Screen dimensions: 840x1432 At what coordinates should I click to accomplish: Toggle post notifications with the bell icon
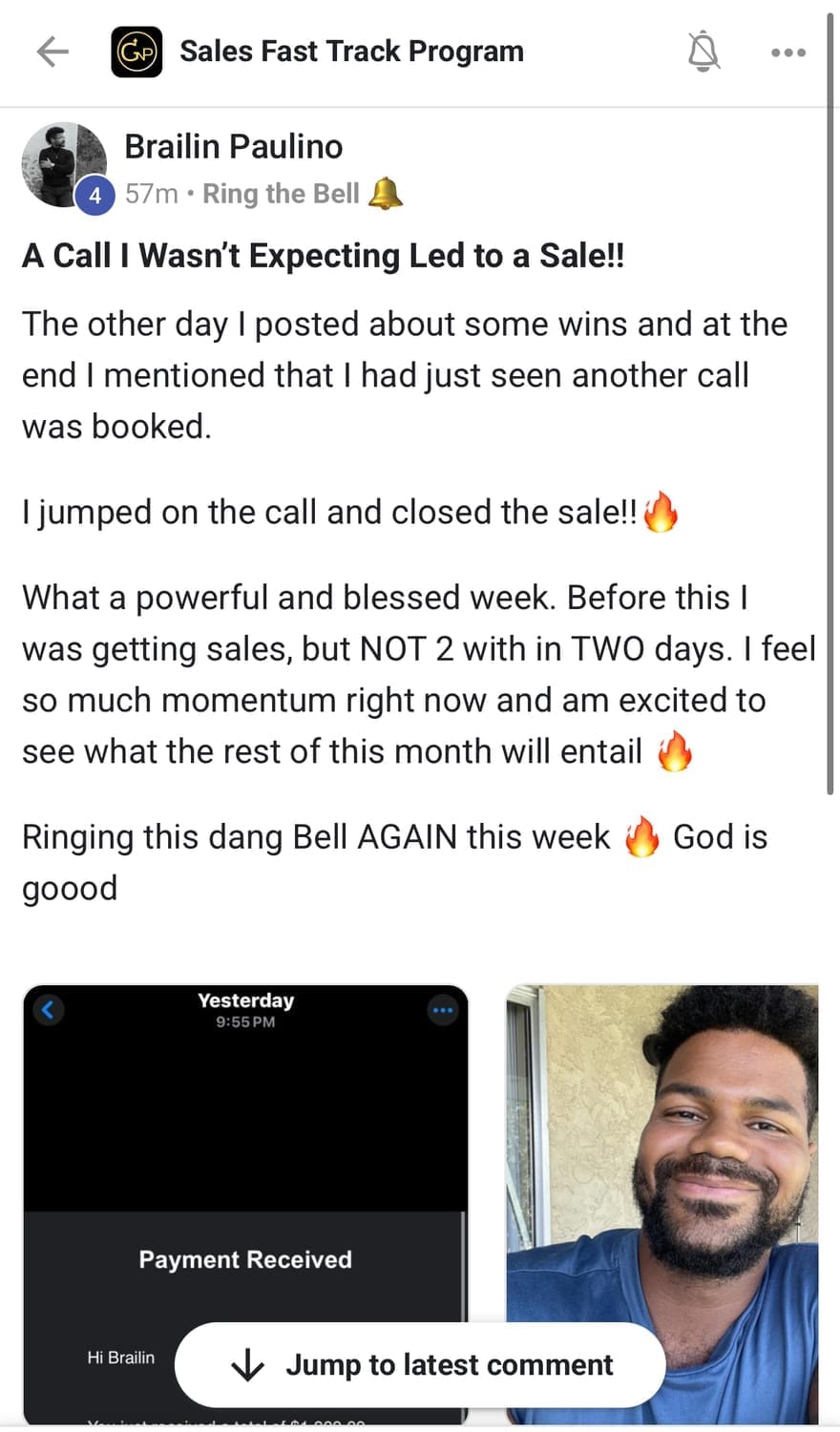click(x=703, y=52)
